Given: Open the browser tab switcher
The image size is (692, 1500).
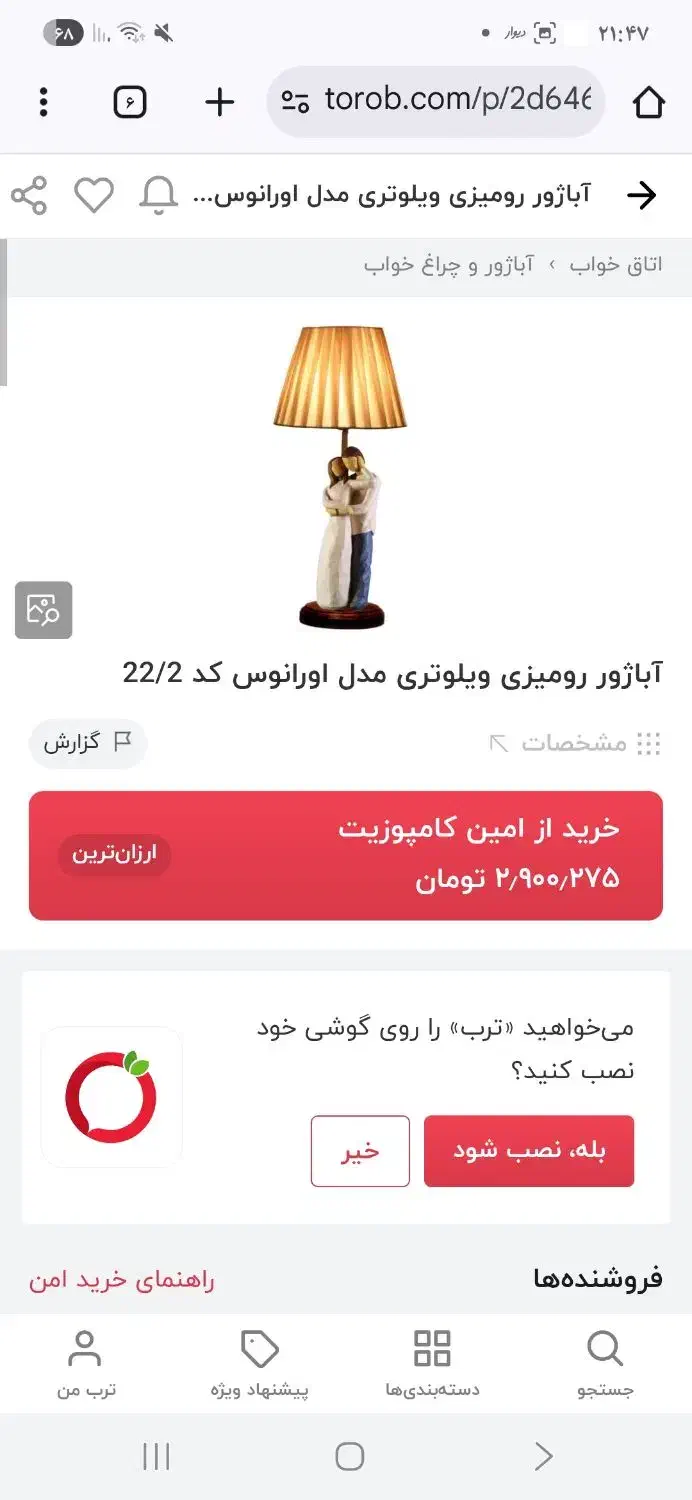Looking at the screenshot, I should 130,102.
